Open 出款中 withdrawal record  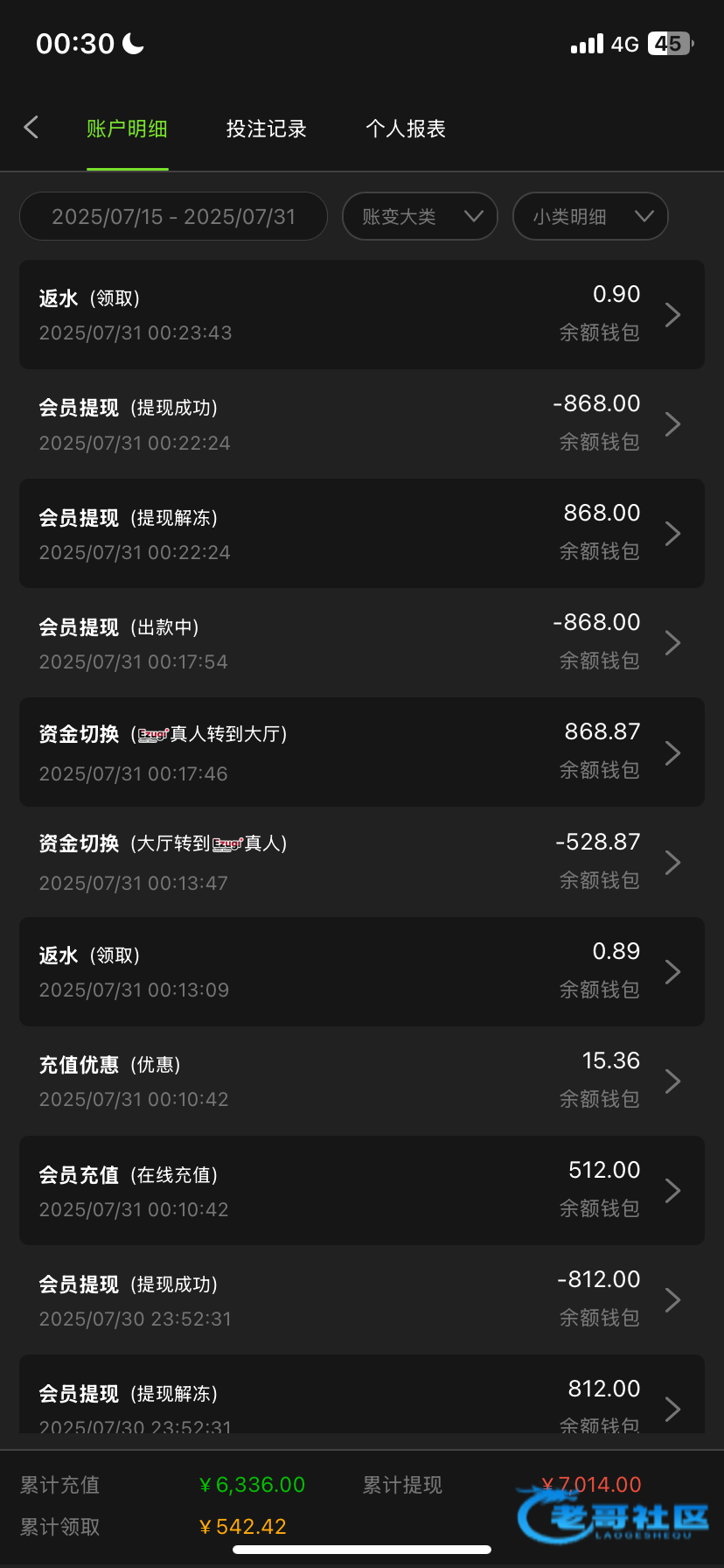tap(362, 642)
